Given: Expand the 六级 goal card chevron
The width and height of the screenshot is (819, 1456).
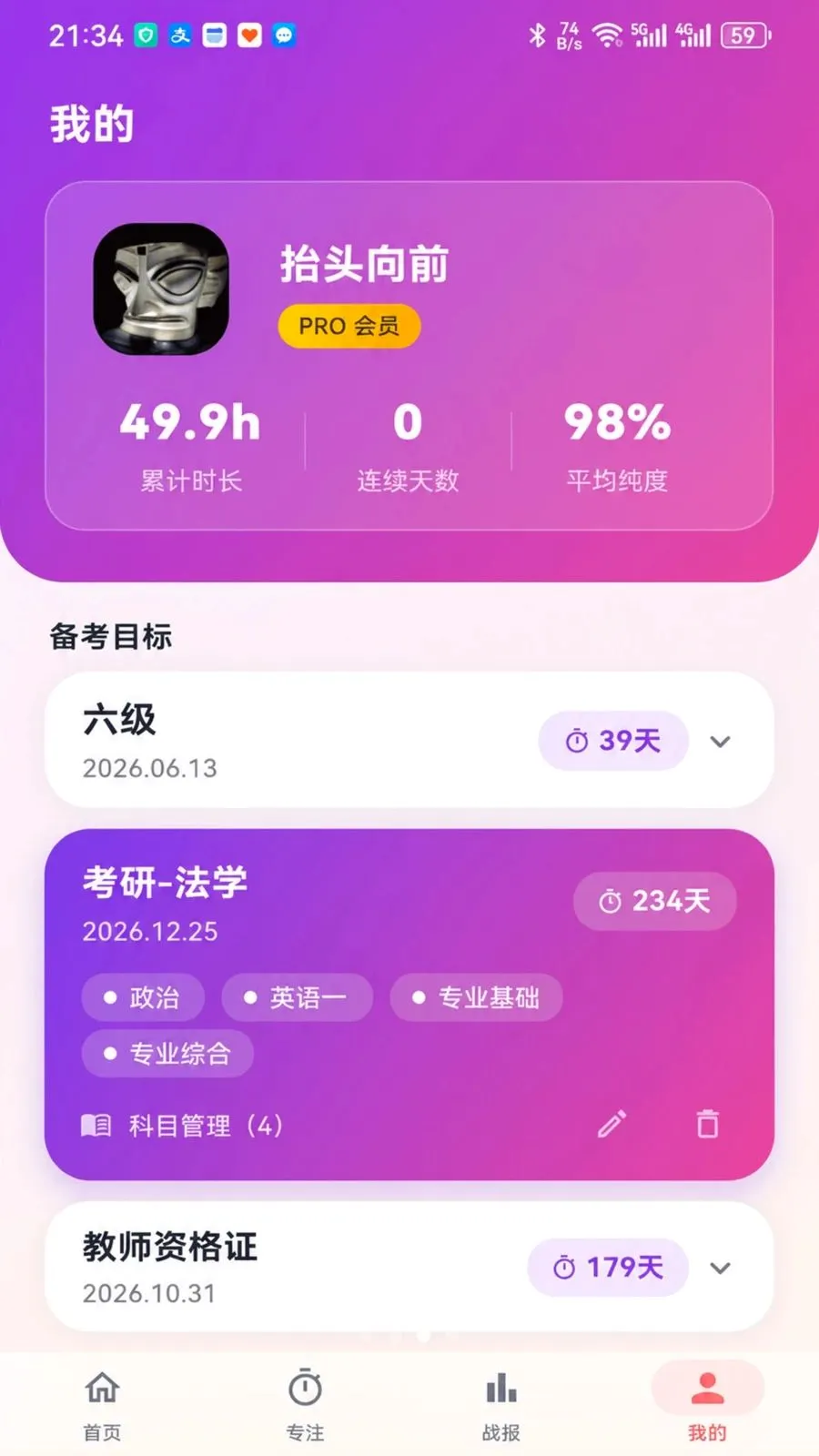Looking at the screenshot, I should (720, 741).
